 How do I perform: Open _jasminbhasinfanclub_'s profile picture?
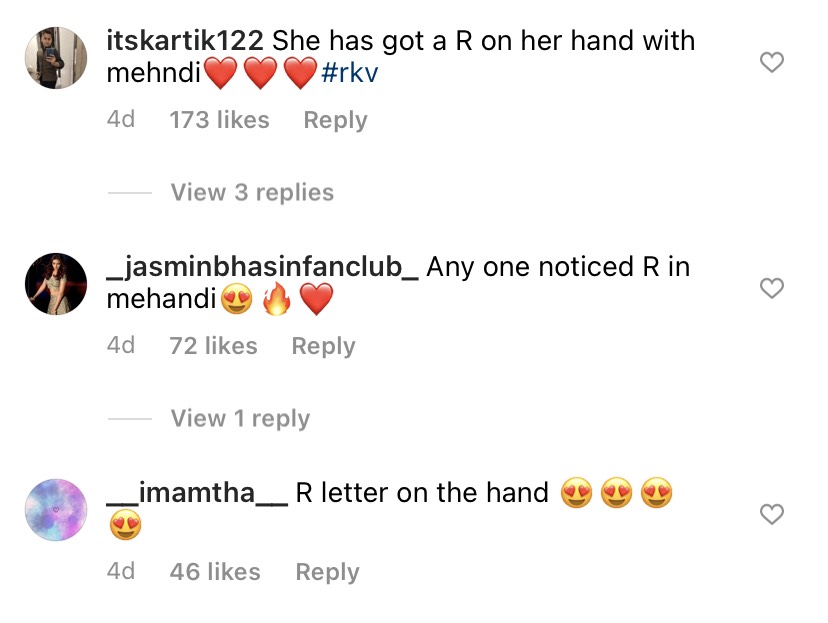tap(56, 284)
